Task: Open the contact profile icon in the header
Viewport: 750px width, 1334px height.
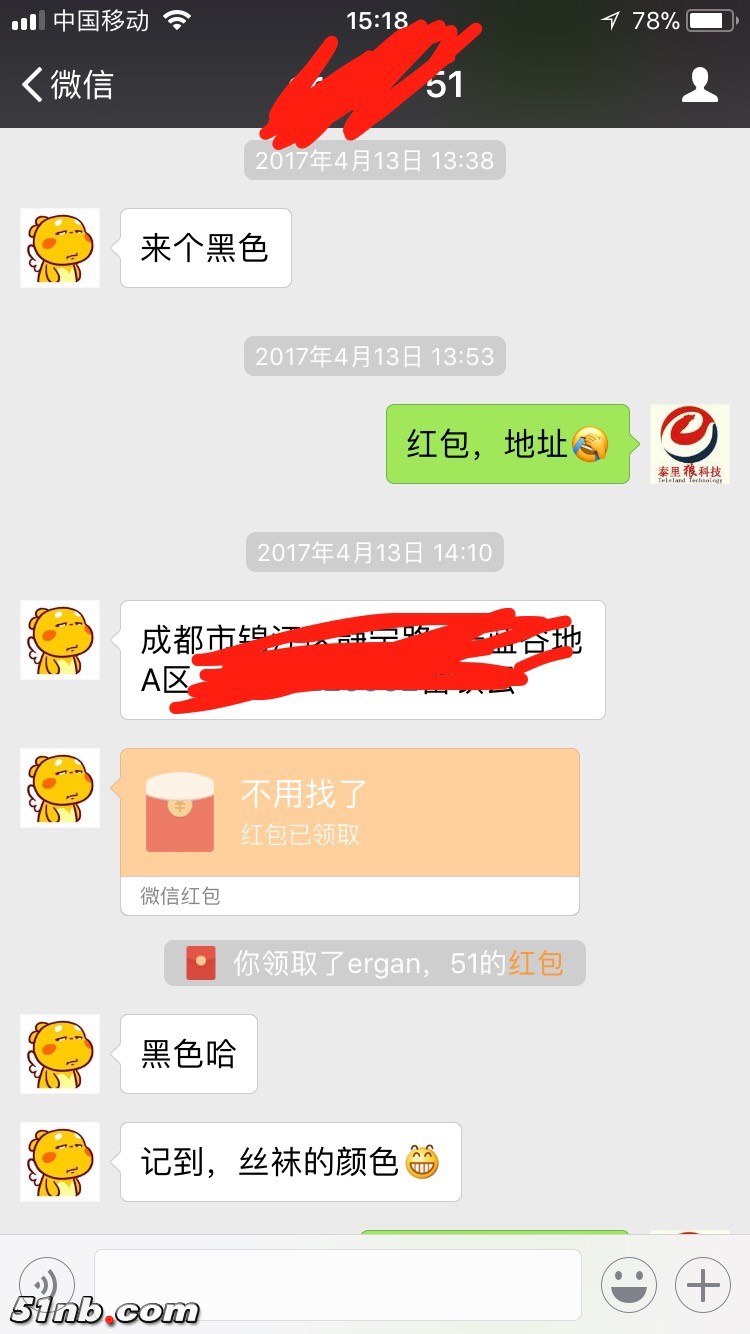Action: pyautogui.click(x=699, y=85)
